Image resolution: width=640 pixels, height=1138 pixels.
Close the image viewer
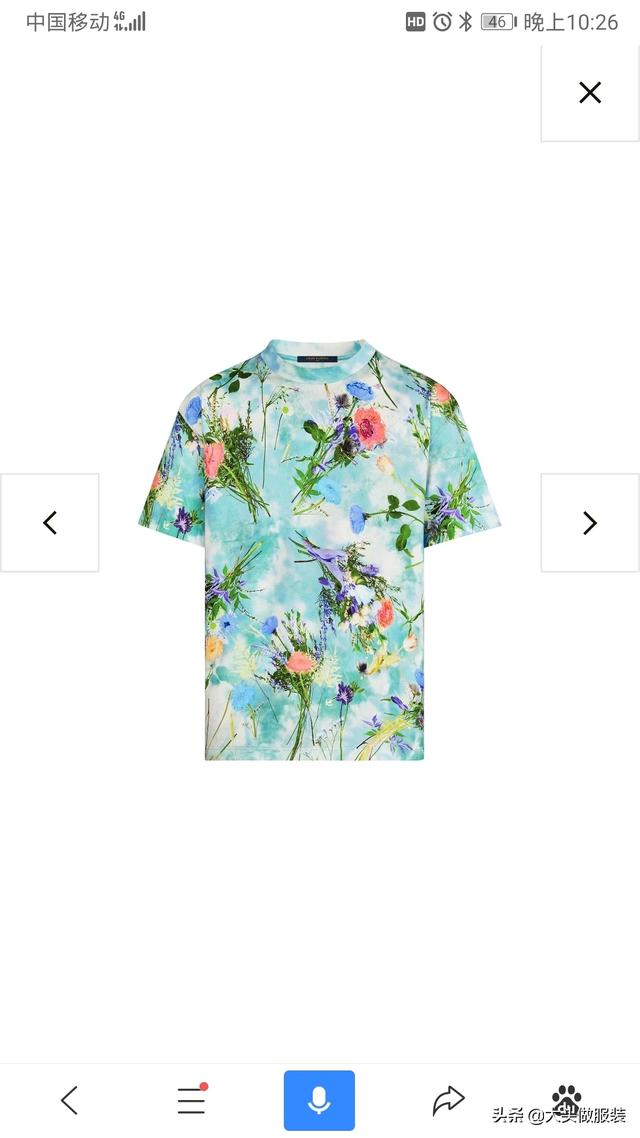[x=590, y=93]
